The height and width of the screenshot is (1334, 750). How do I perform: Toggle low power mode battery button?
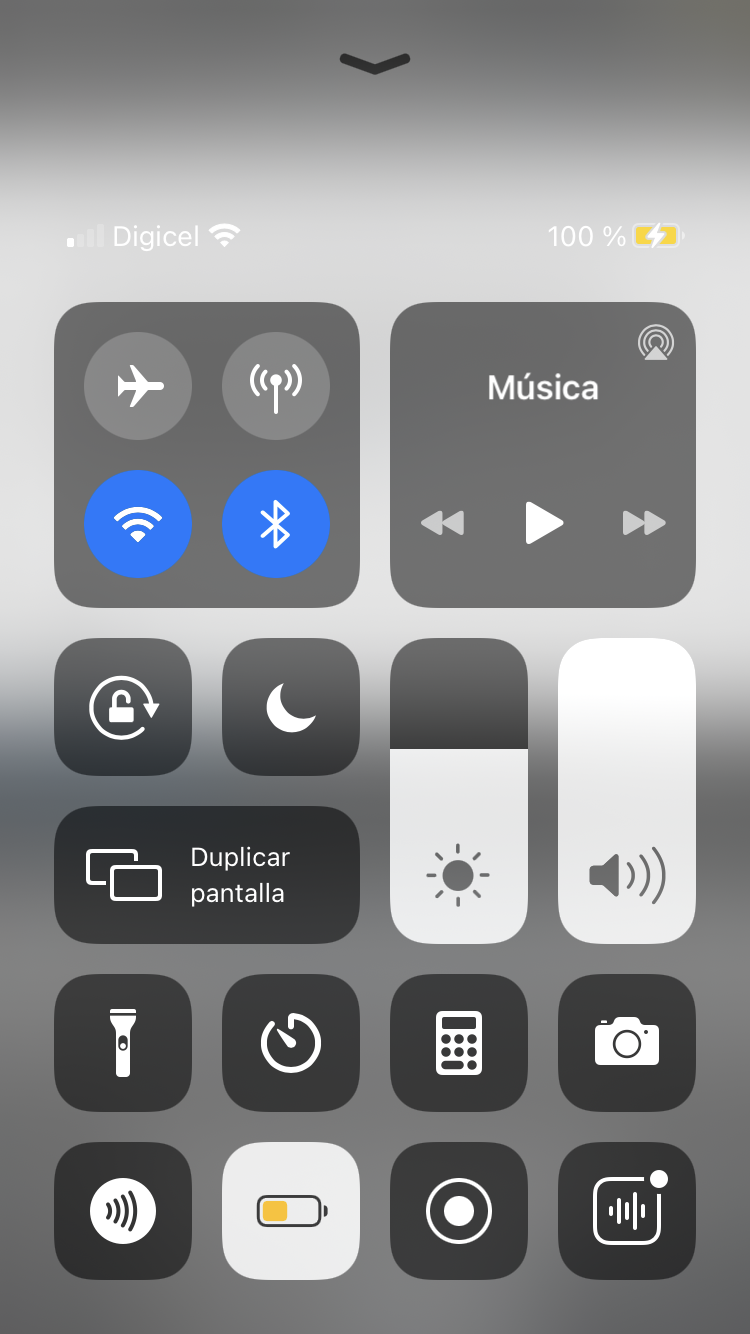coord(291,1211)
